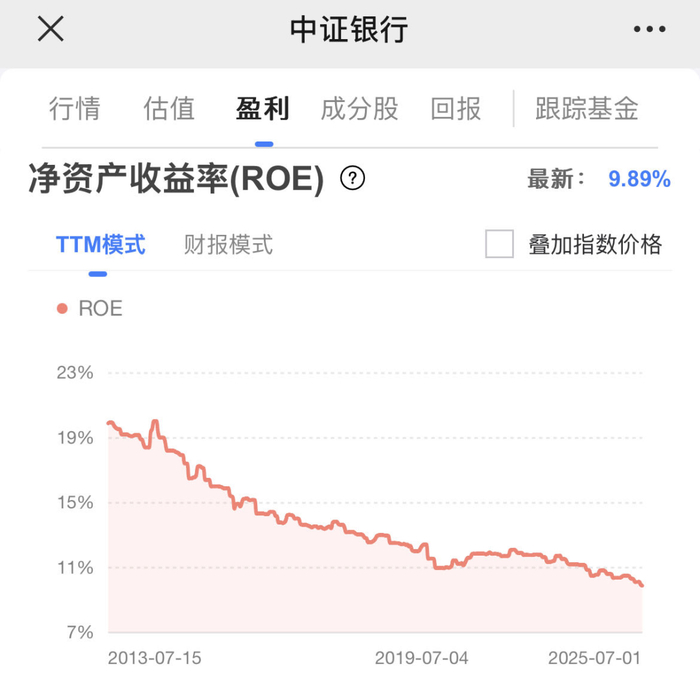This screenshot has height=681, width=700.
Task: Show the ROE help explanation
Action: [352, 179]
